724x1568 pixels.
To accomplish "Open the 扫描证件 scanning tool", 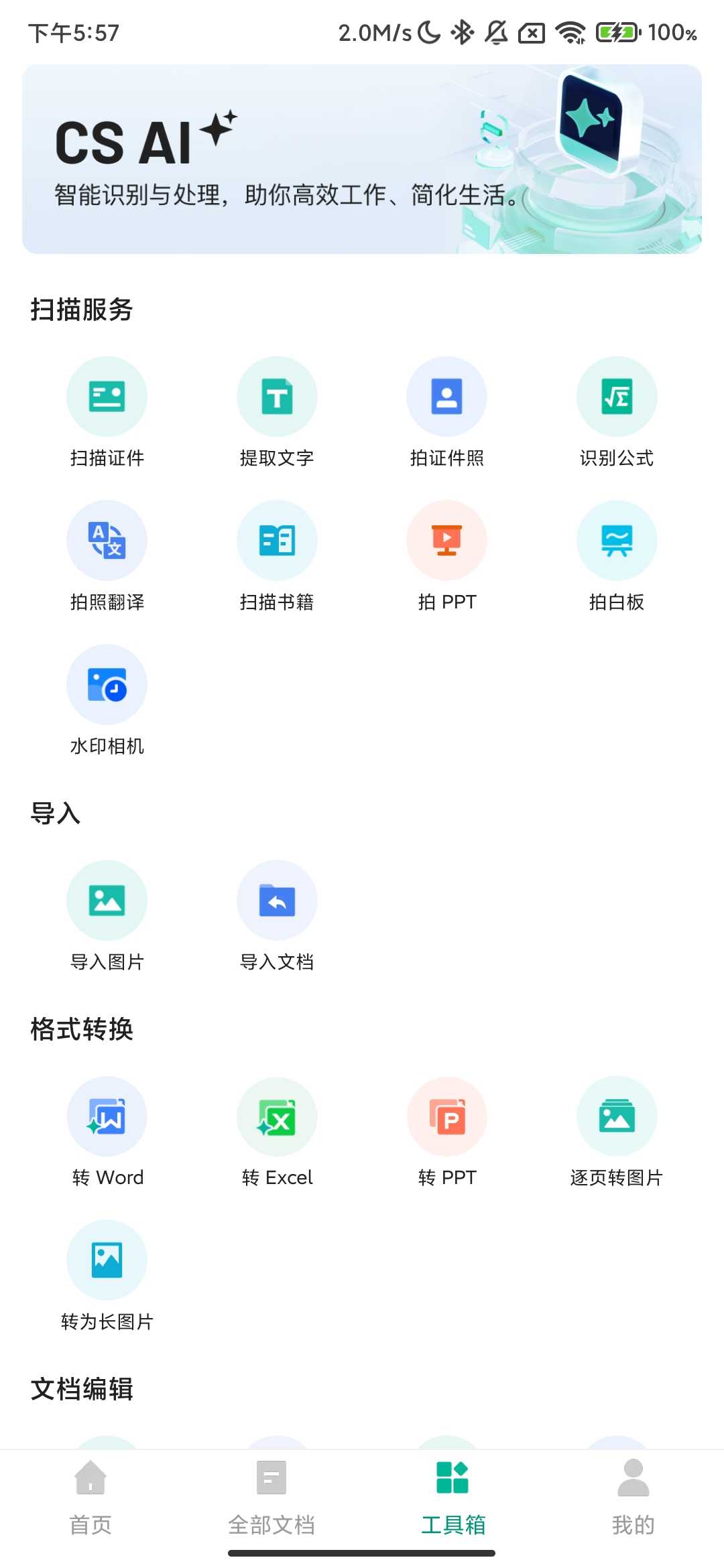I will coord(107,410).
